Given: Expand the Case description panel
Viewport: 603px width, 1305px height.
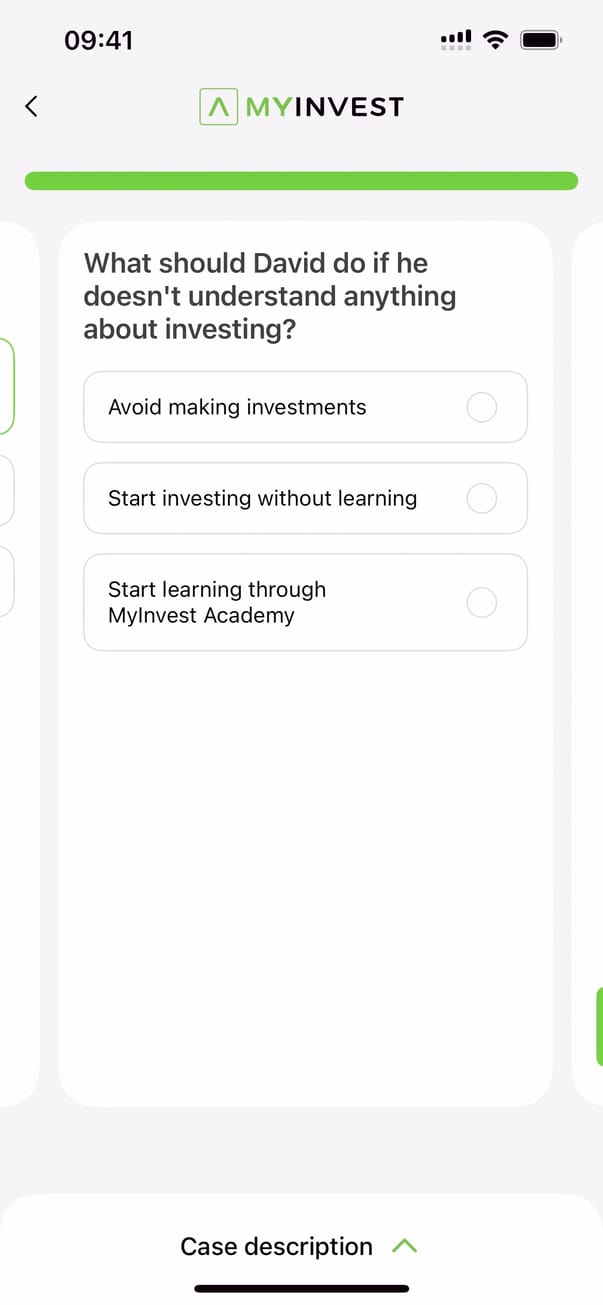Looking at the screenshot, I should coord(298,1246).
